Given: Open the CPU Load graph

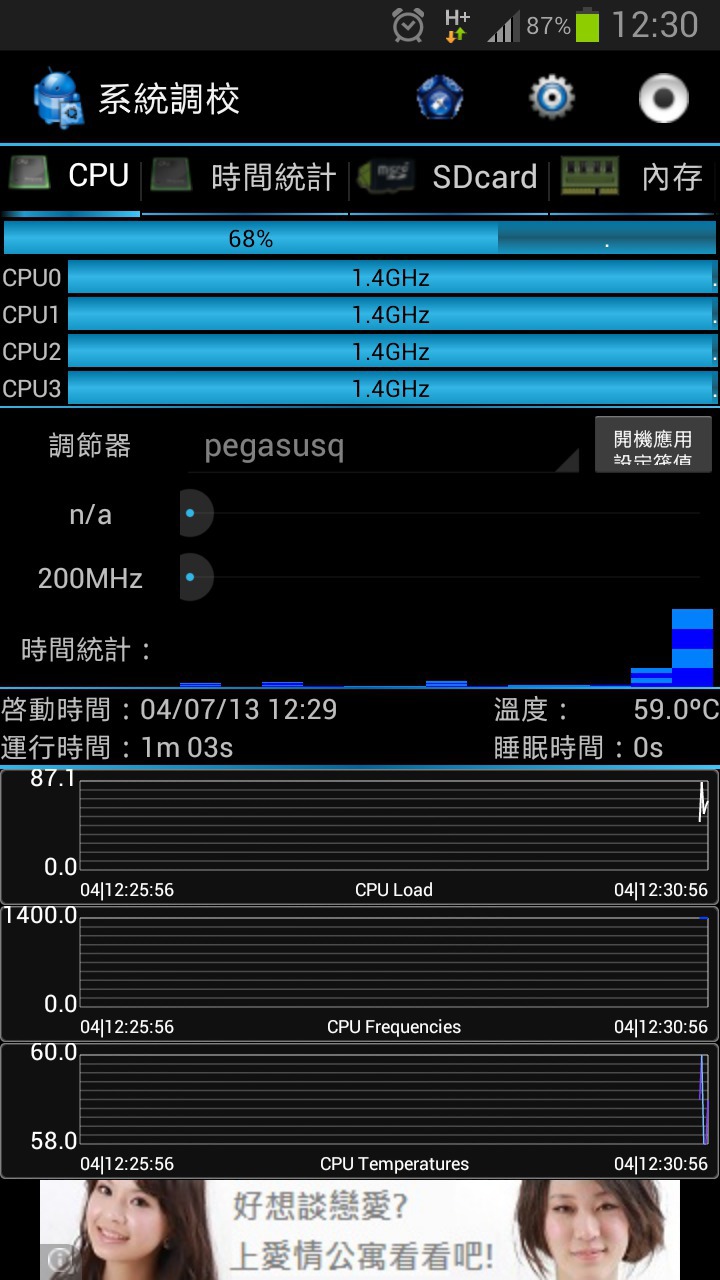Looking at the screenshot, I should (x=360, y=836).
